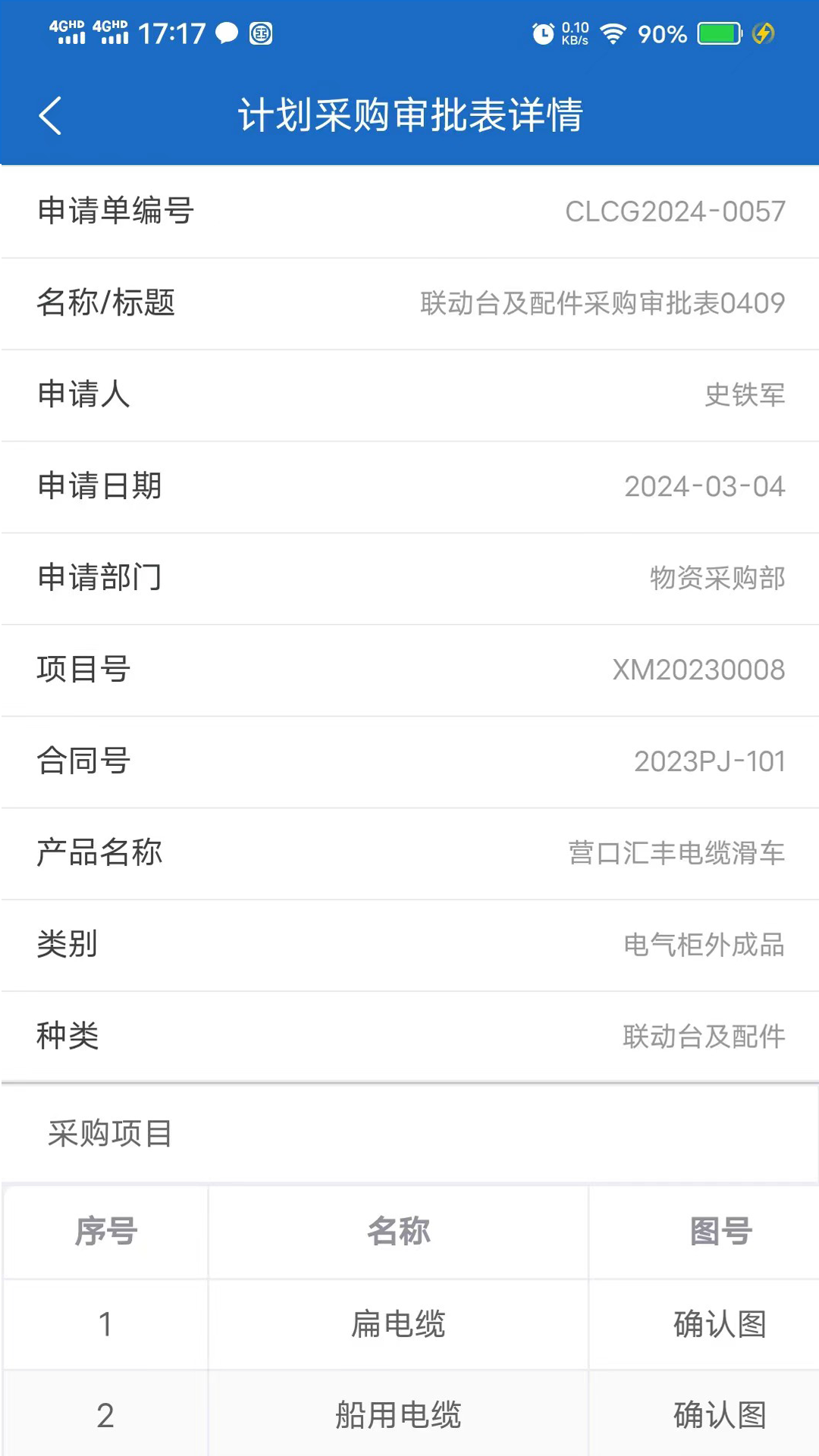
Task: Tap the Wi-Fi signal icon
Action: [x=613, y=32]
